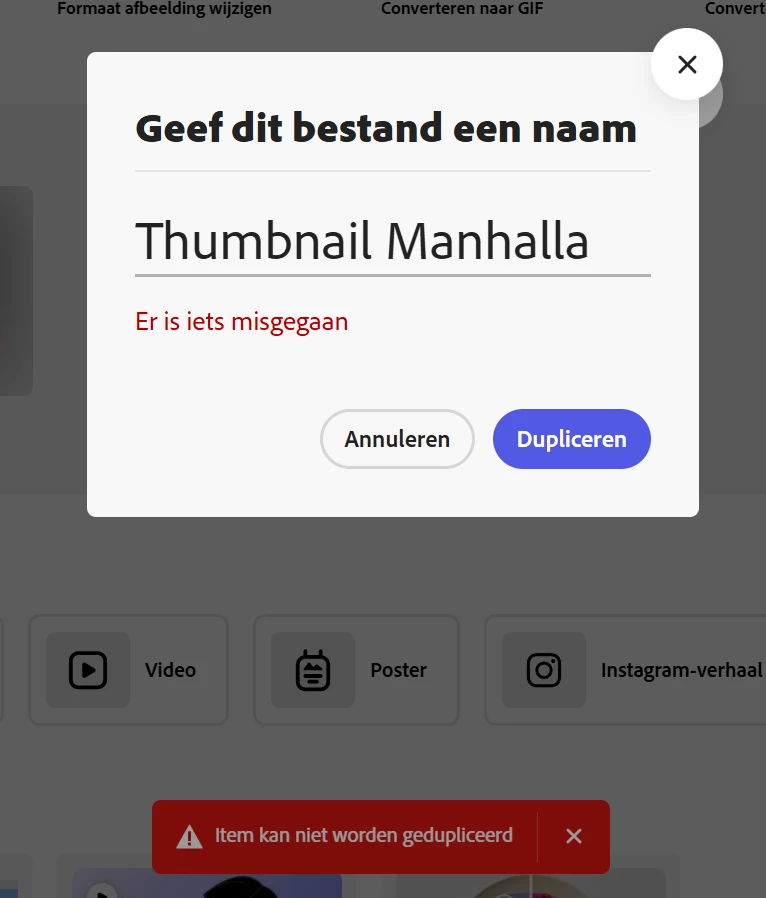Image resolution: width=766 pixels, height=898 pixels.
Task: Dismiss the 'Item kan niet worden gedupliceerd' error
Action: pos(573,836)
